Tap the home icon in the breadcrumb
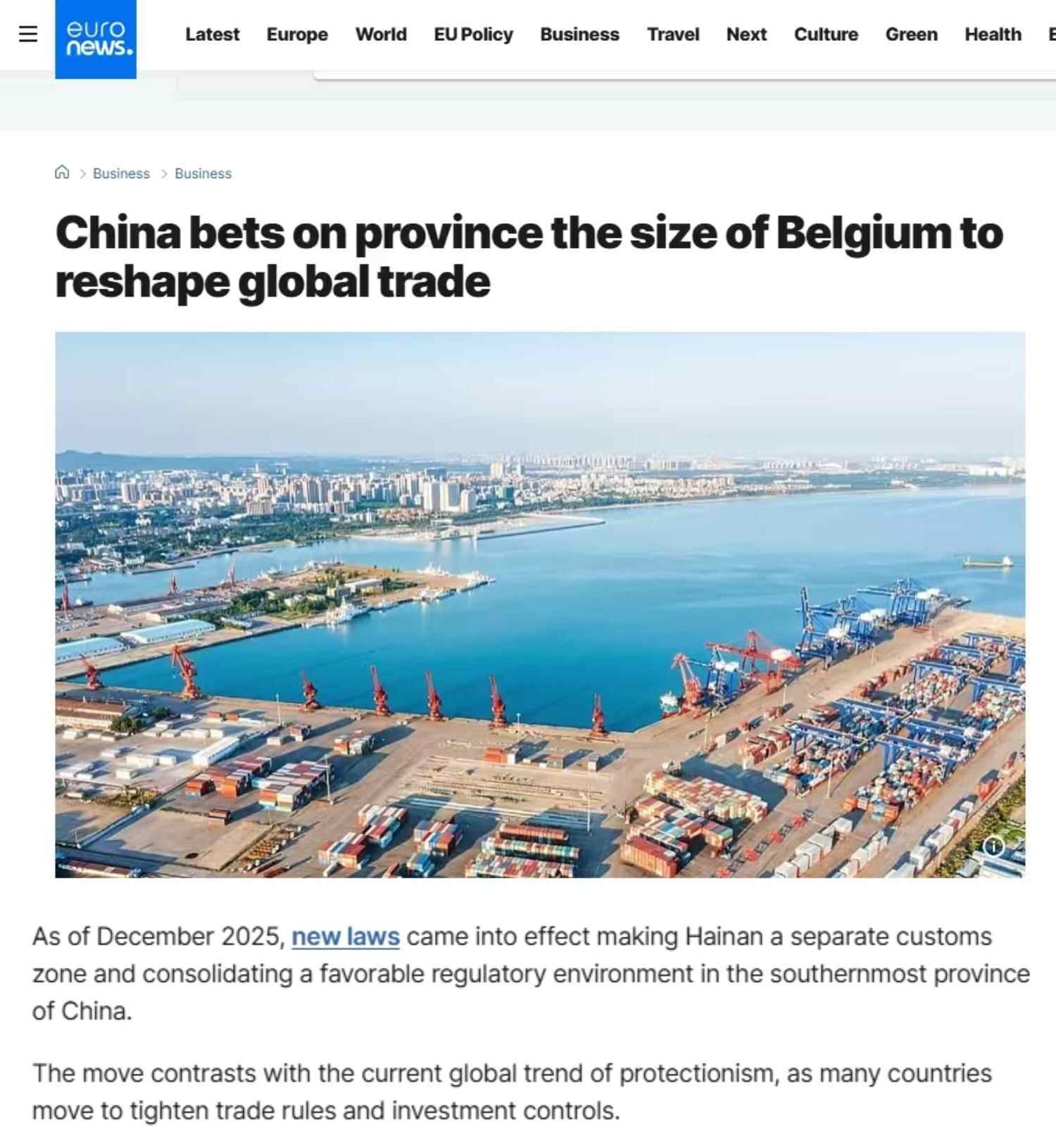Screen dimensions: 1056x1148 coord(62,173)
